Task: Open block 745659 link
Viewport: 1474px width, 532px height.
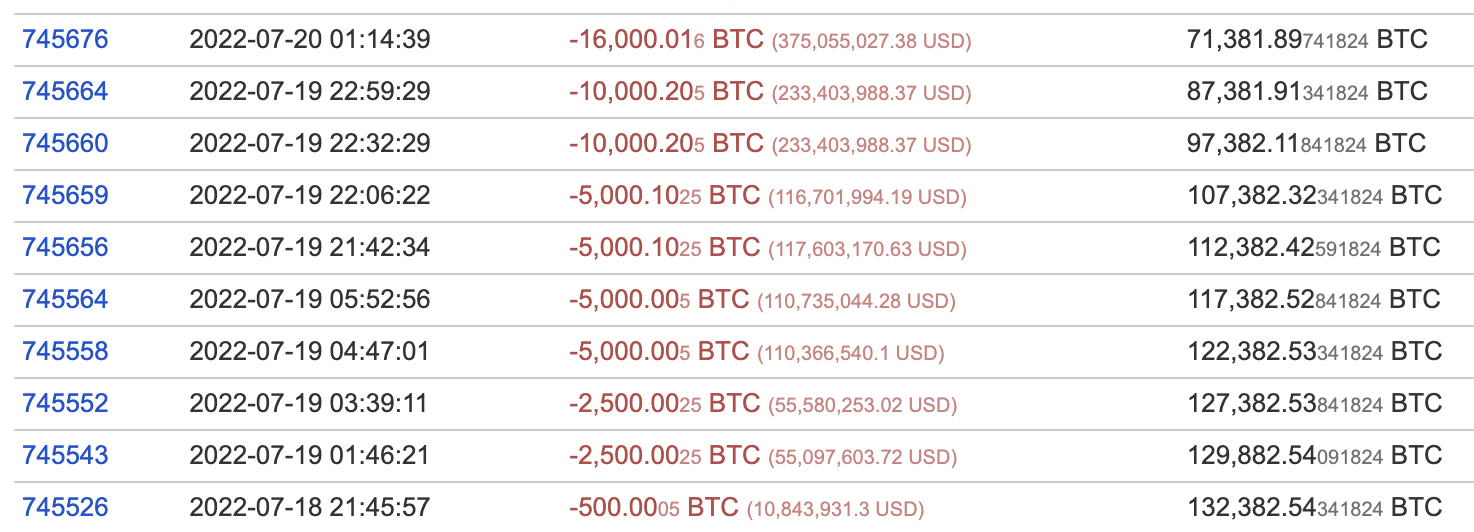Action: 65,195
